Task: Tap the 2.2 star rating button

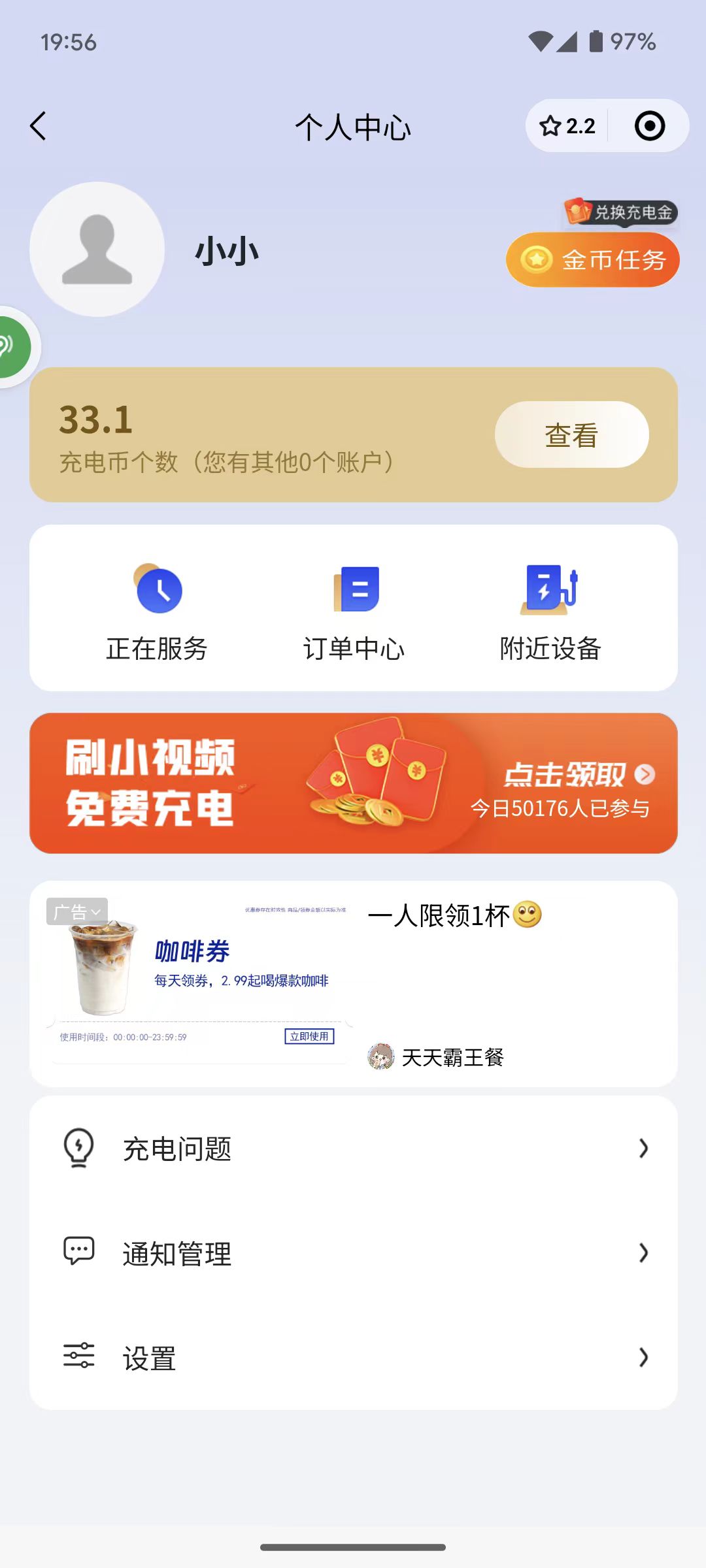Action: pos(567,126)
